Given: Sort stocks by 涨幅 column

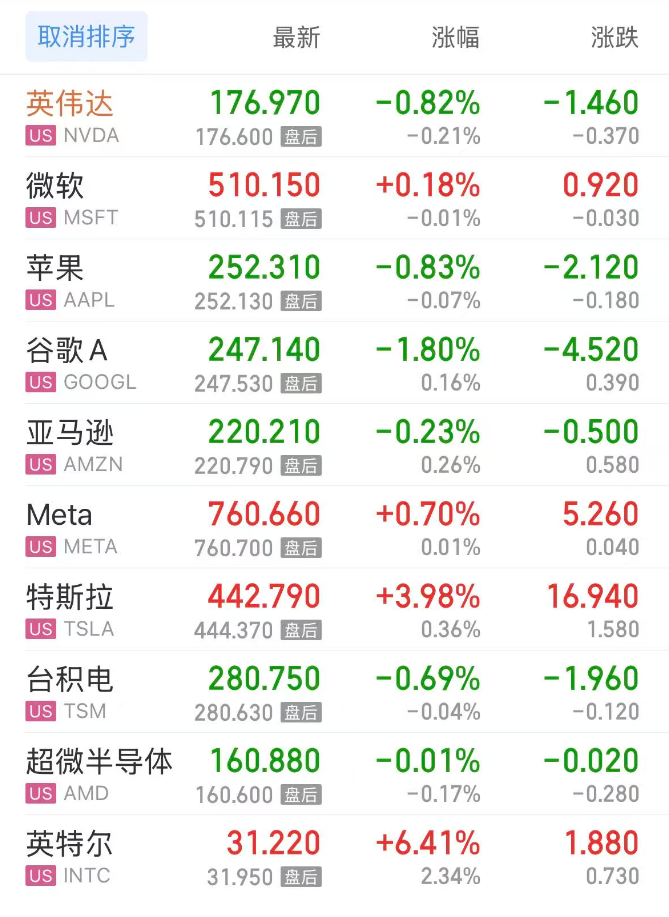Looking at the screenshot, I should point(455,38).
